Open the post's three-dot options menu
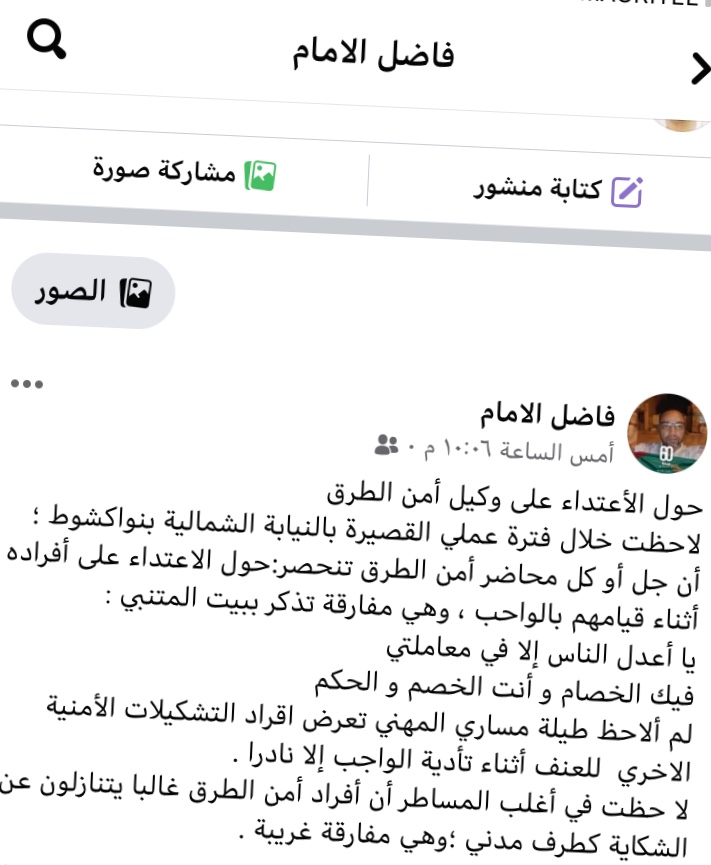711x865 pixels. [x=27, y=383]
